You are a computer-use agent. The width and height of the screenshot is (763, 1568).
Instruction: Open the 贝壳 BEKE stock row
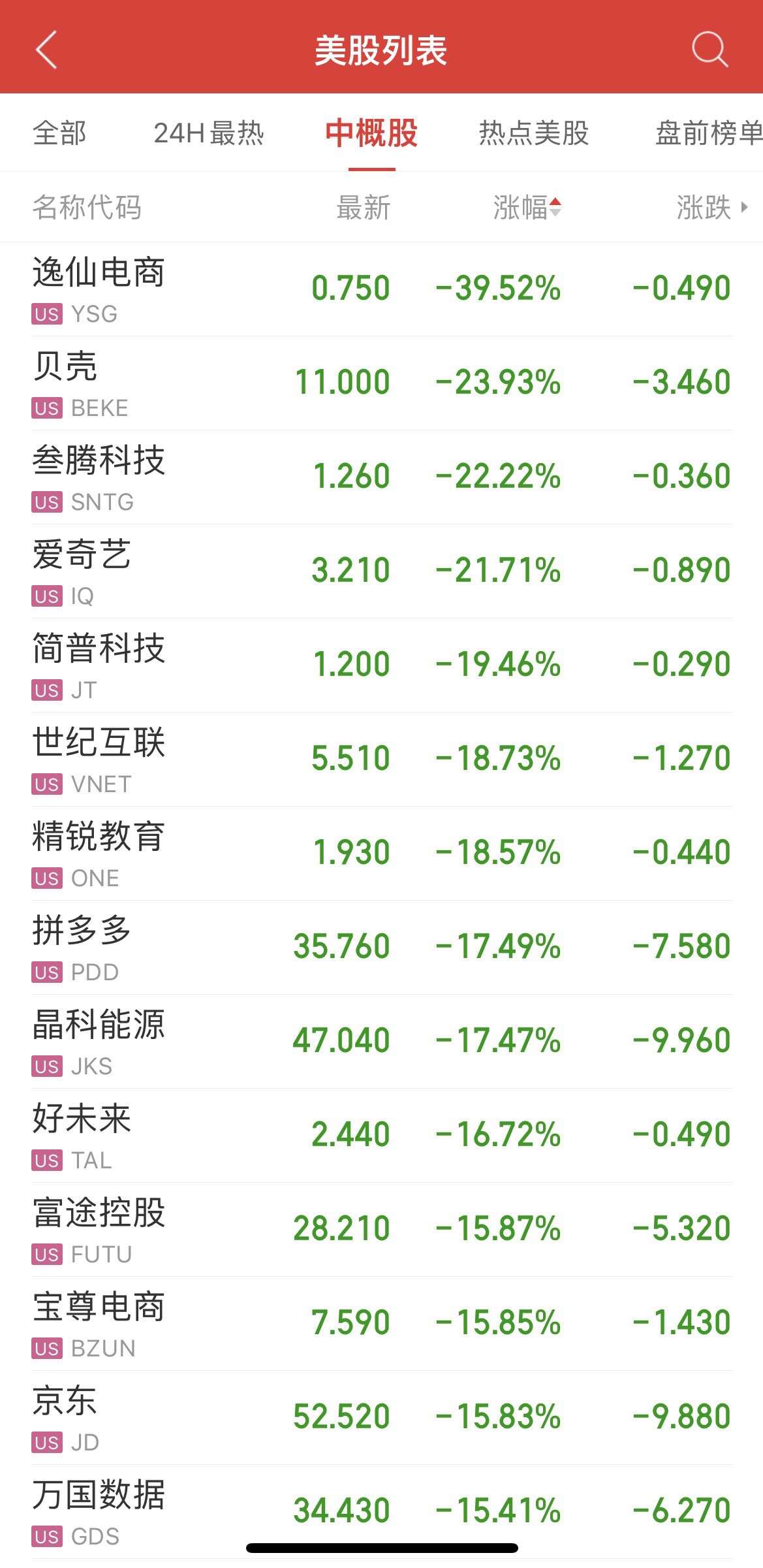(381, 383)
